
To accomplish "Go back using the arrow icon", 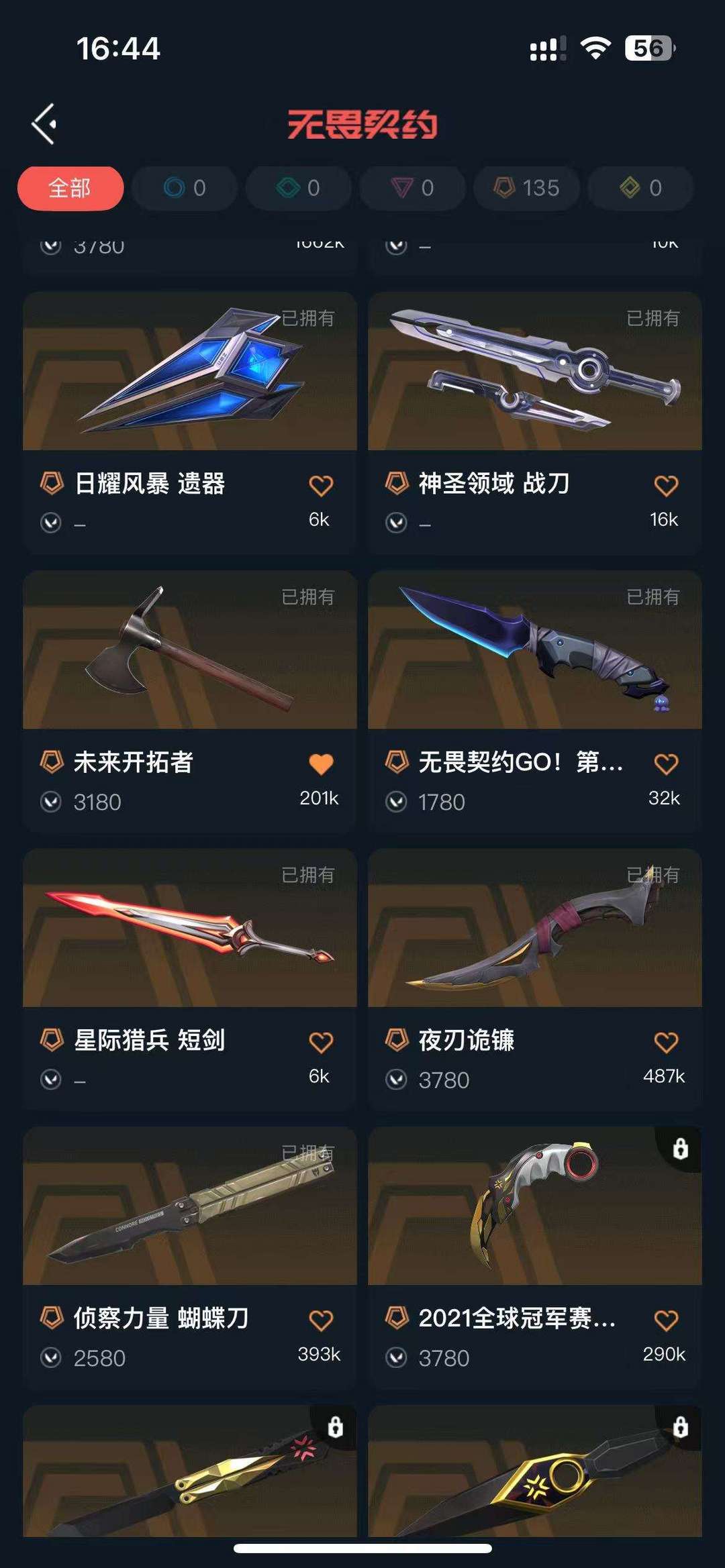I will coord(44,124).
